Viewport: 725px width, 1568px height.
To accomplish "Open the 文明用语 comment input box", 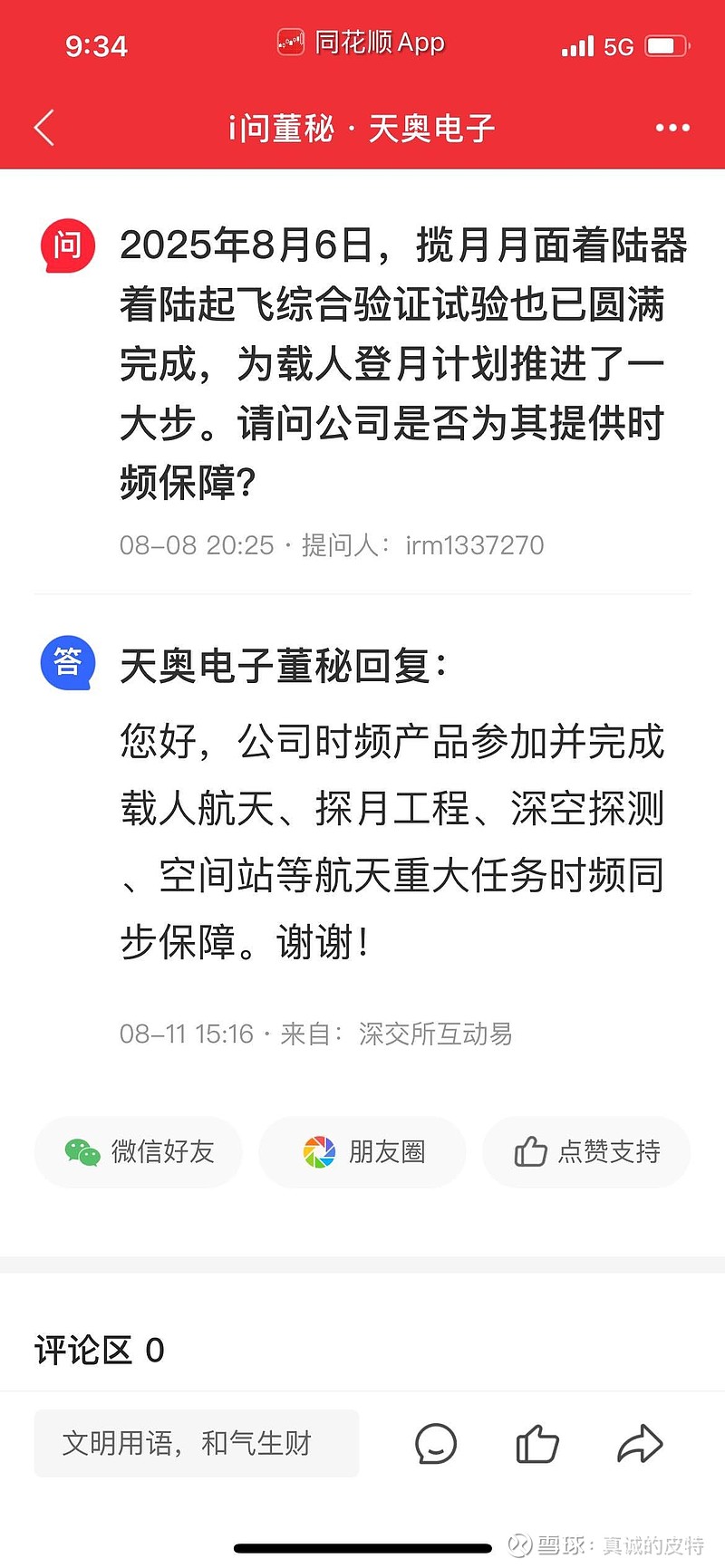I will pos(197,1443).
